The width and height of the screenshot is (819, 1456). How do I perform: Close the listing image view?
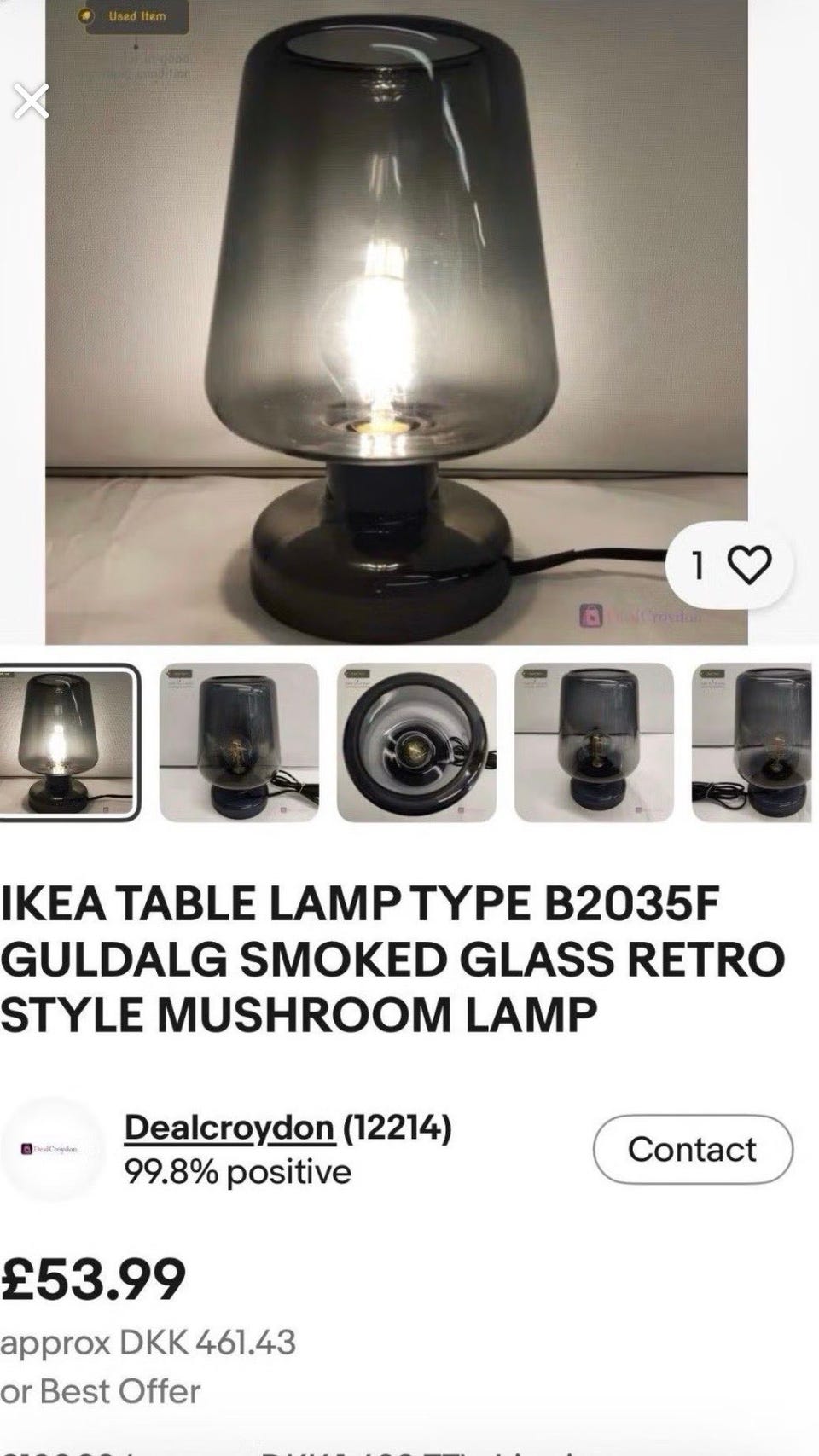[x=31, y=102]
